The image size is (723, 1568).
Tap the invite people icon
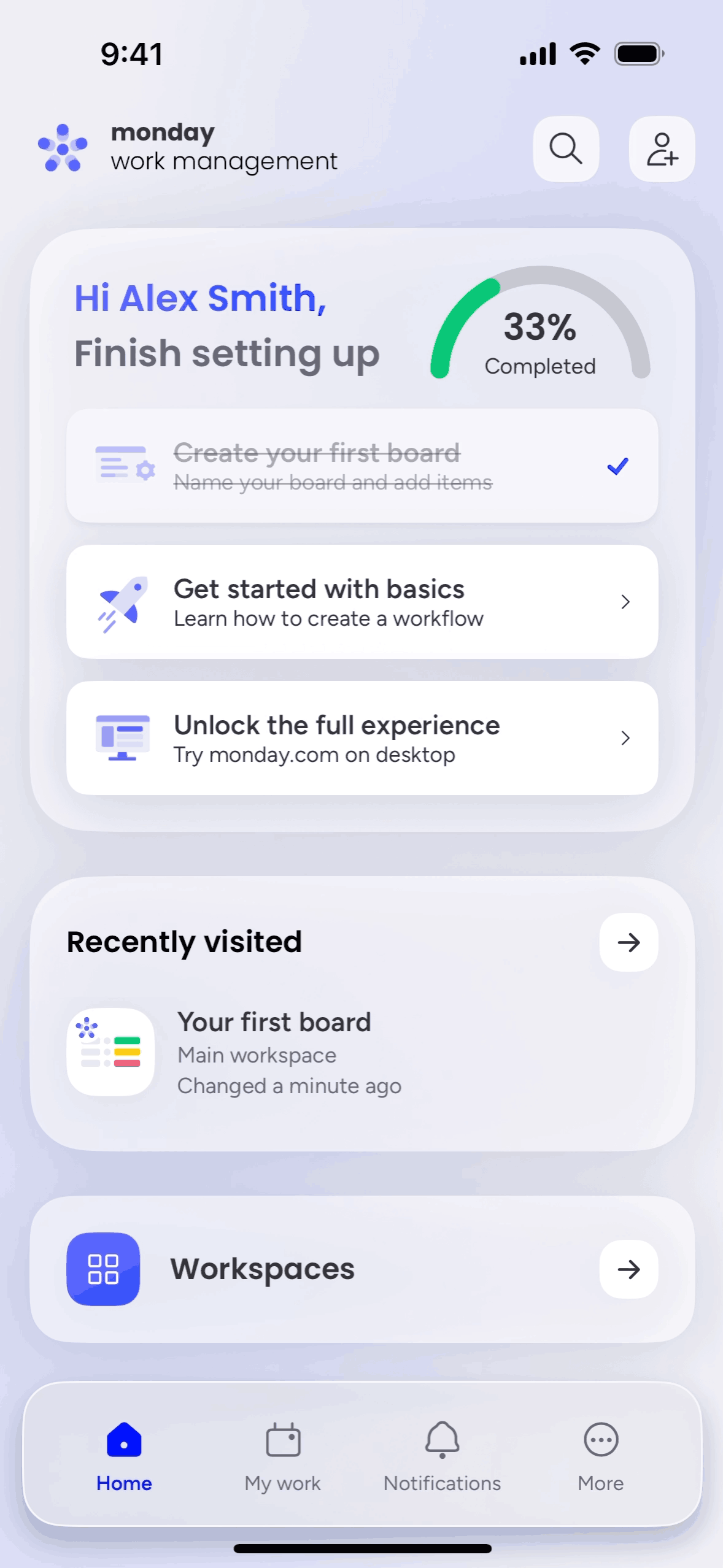[x=662, y=149]
